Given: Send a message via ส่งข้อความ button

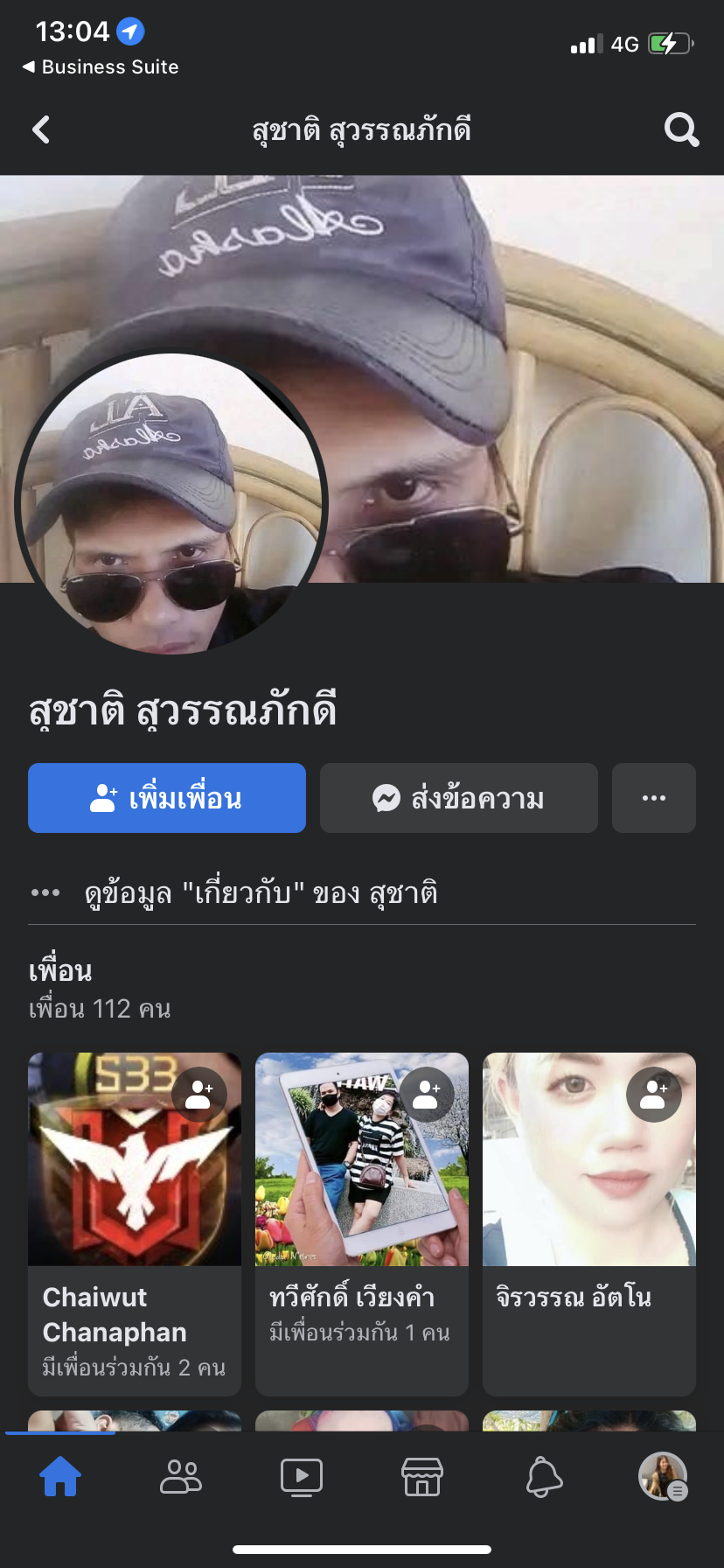Looking at the screenshot, I should pyautogui.click(x=459, y=798).
